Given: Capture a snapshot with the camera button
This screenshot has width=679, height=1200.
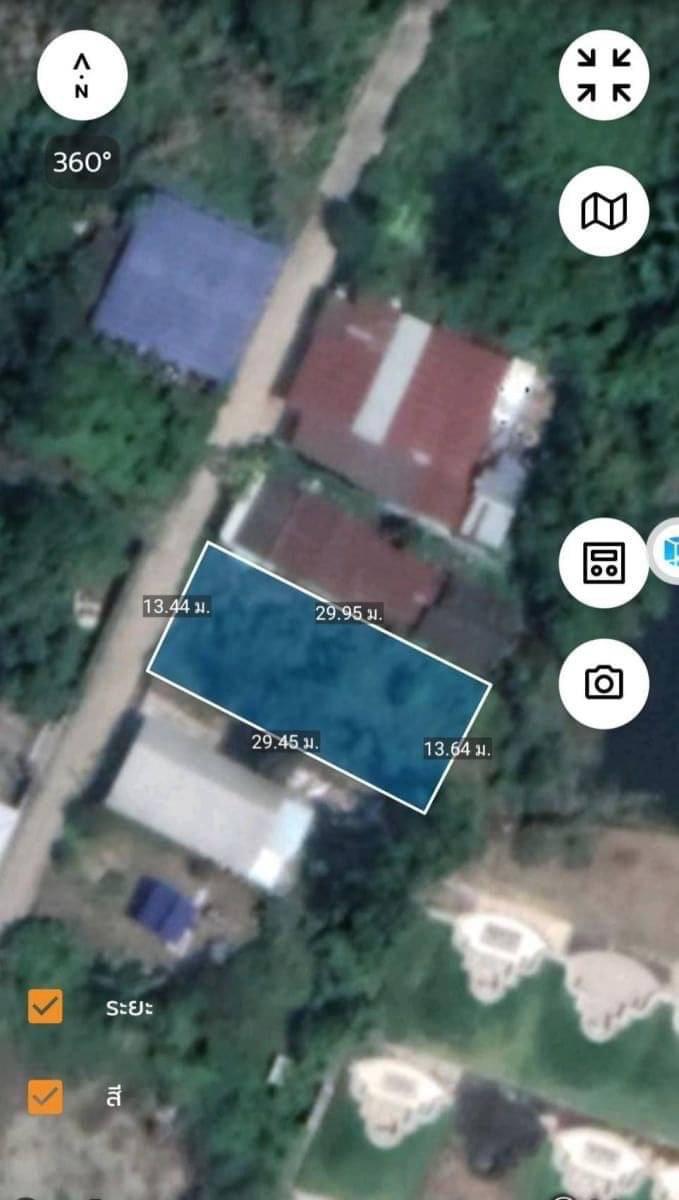Looking at the screenshot, I should tap(604, 683).
